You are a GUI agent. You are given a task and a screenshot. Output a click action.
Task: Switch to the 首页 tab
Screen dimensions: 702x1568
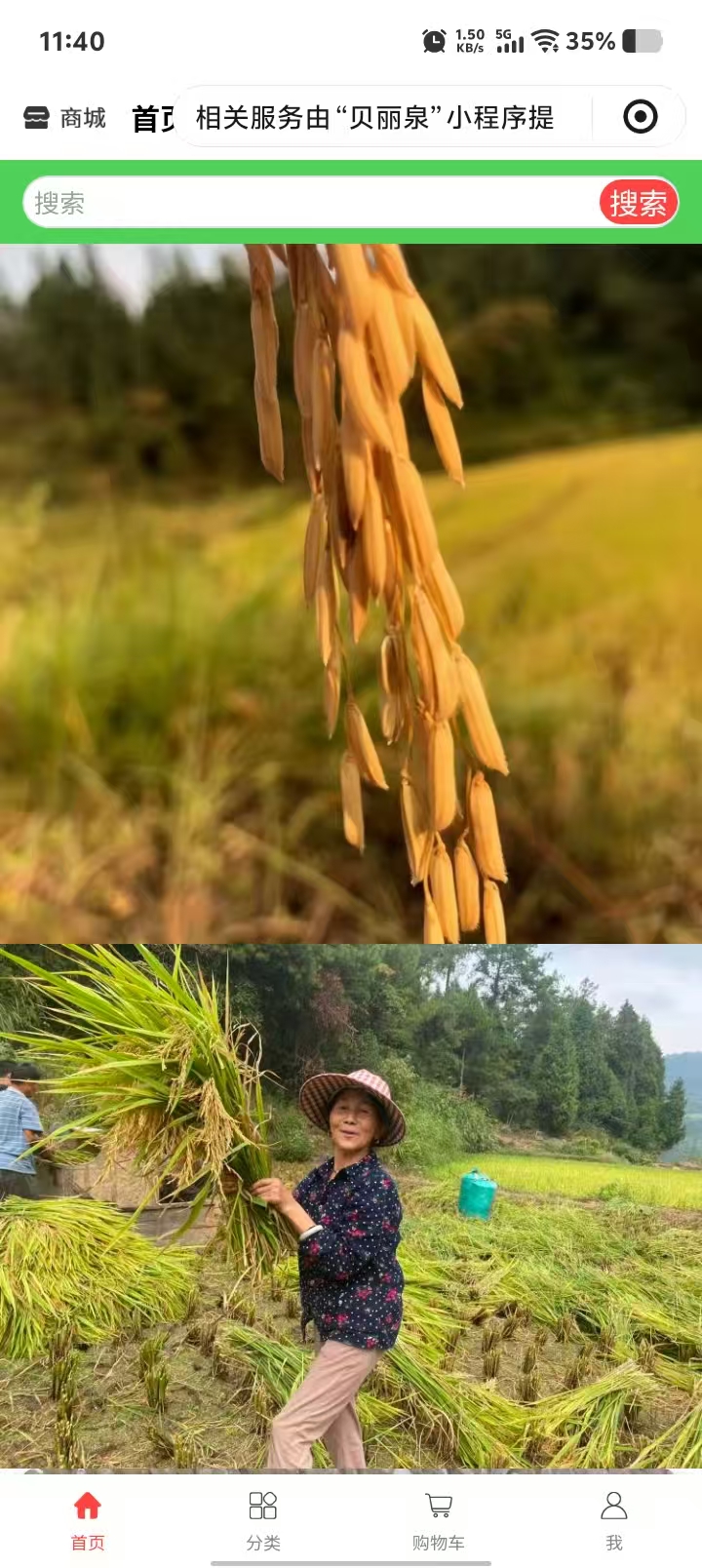click(x=88, y=1519)
